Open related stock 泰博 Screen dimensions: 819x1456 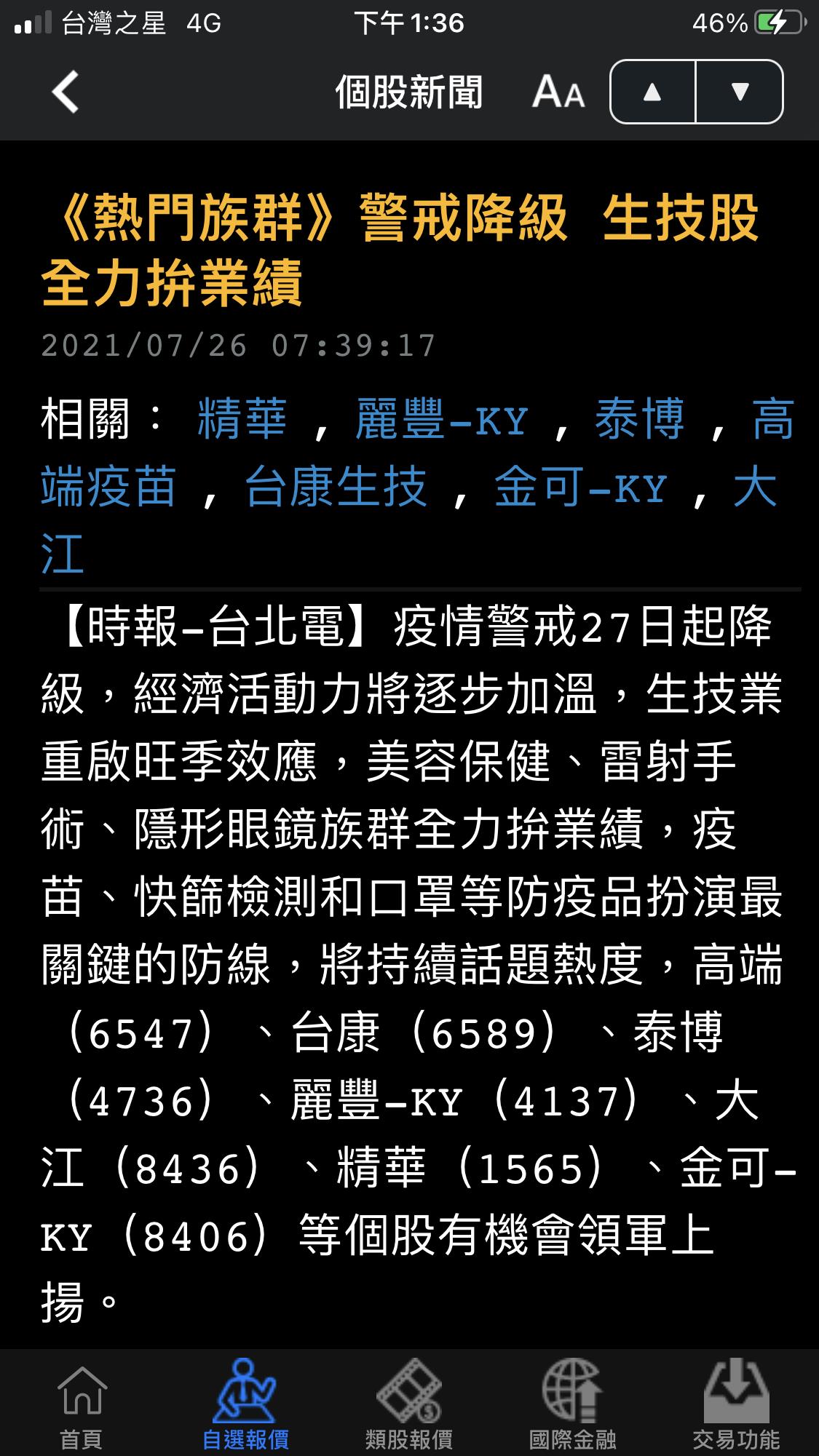(639, 420)
